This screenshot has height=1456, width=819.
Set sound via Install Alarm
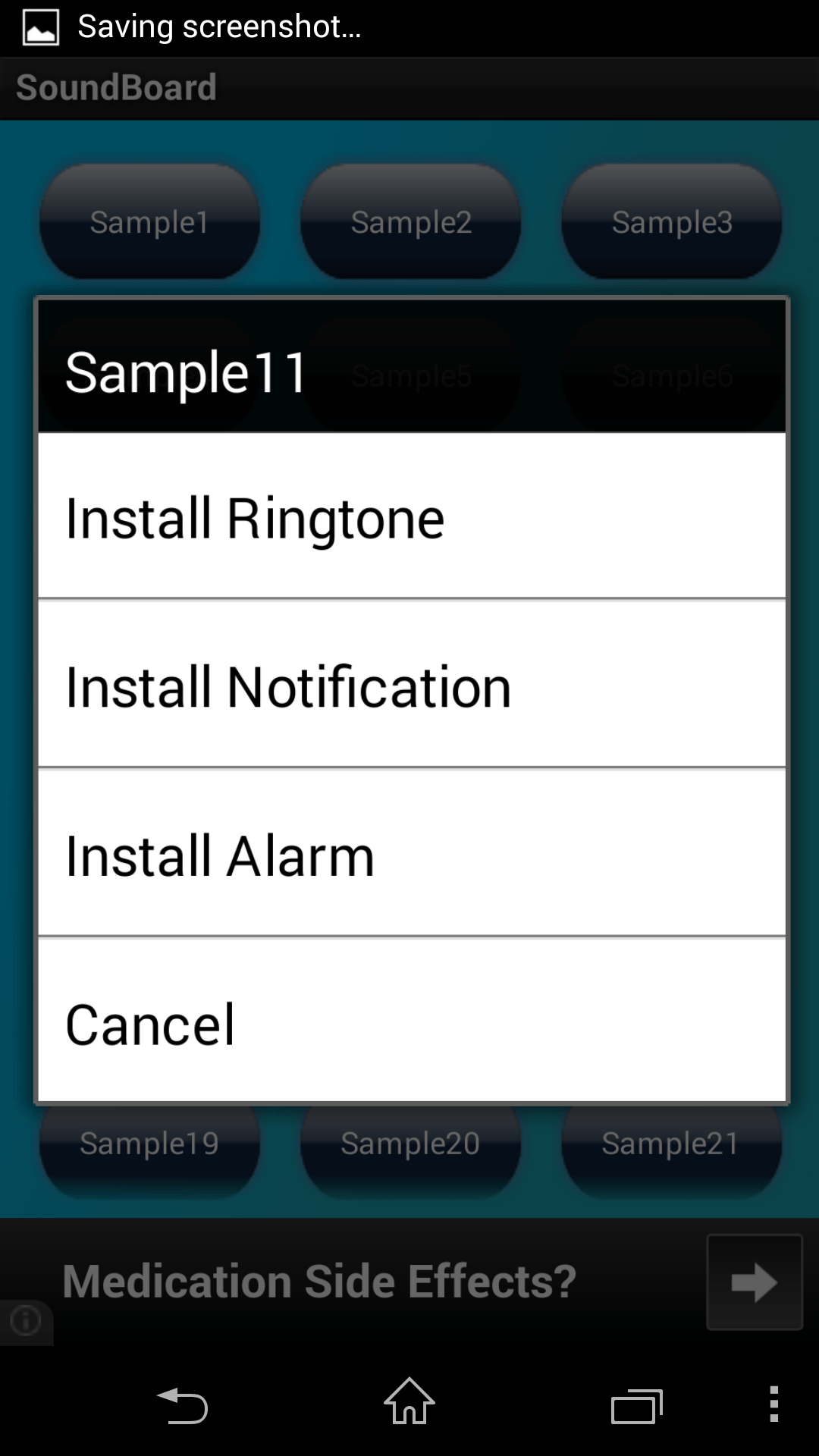click(412, 853)
